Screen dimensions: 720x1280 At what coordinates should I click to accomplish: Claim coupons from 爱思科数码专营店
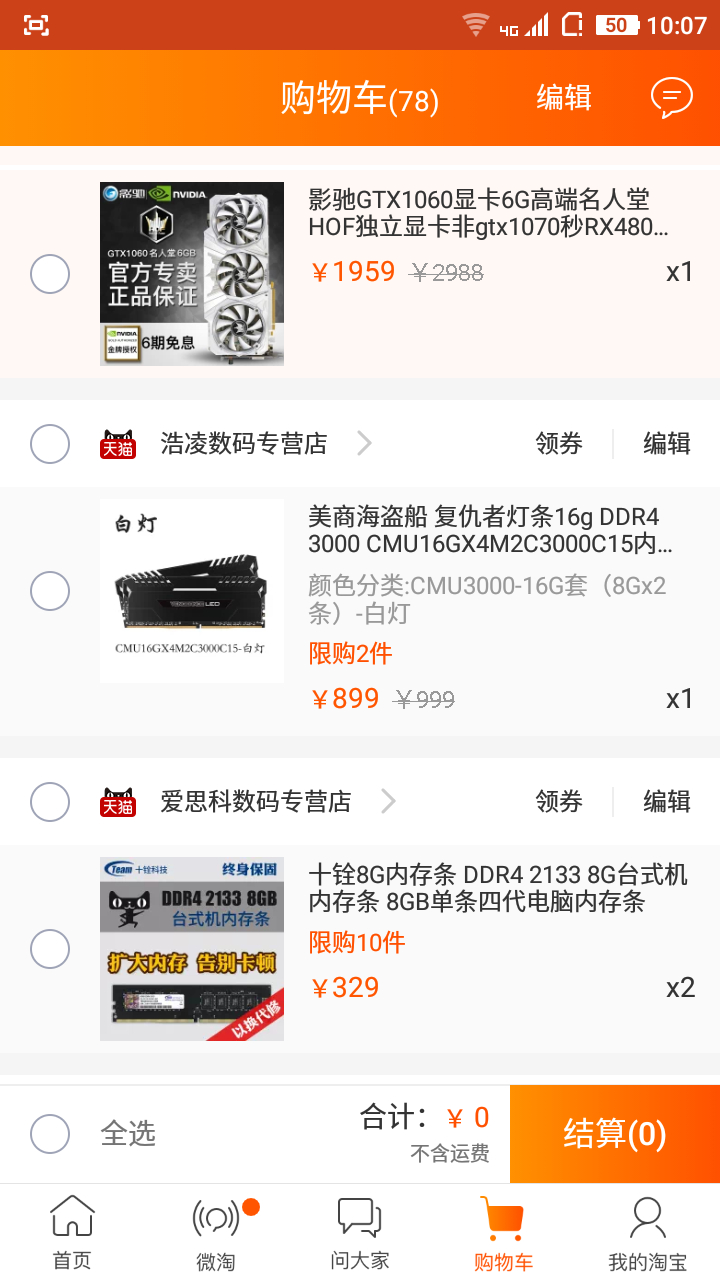559,802
